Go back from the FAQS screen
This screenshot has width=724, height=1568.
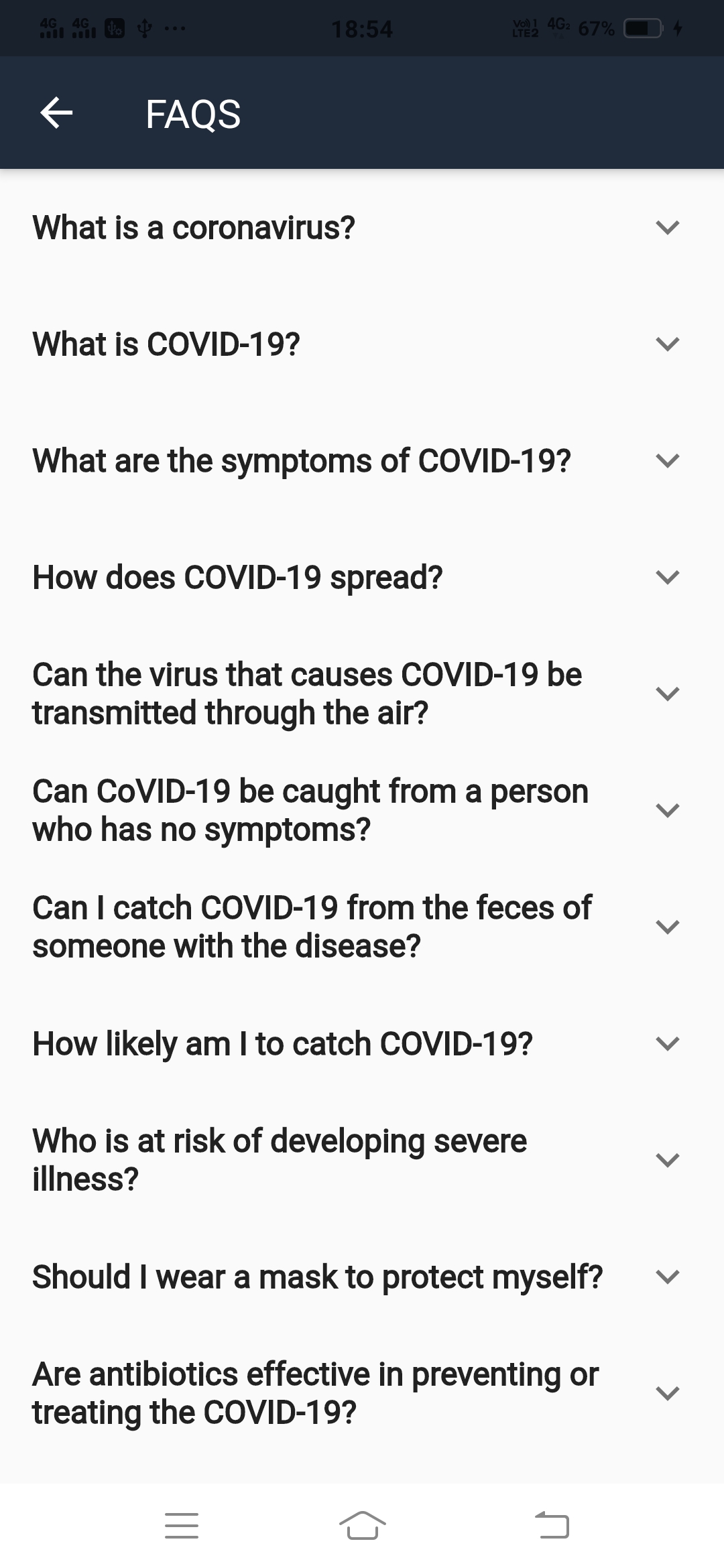pos(56,113)
